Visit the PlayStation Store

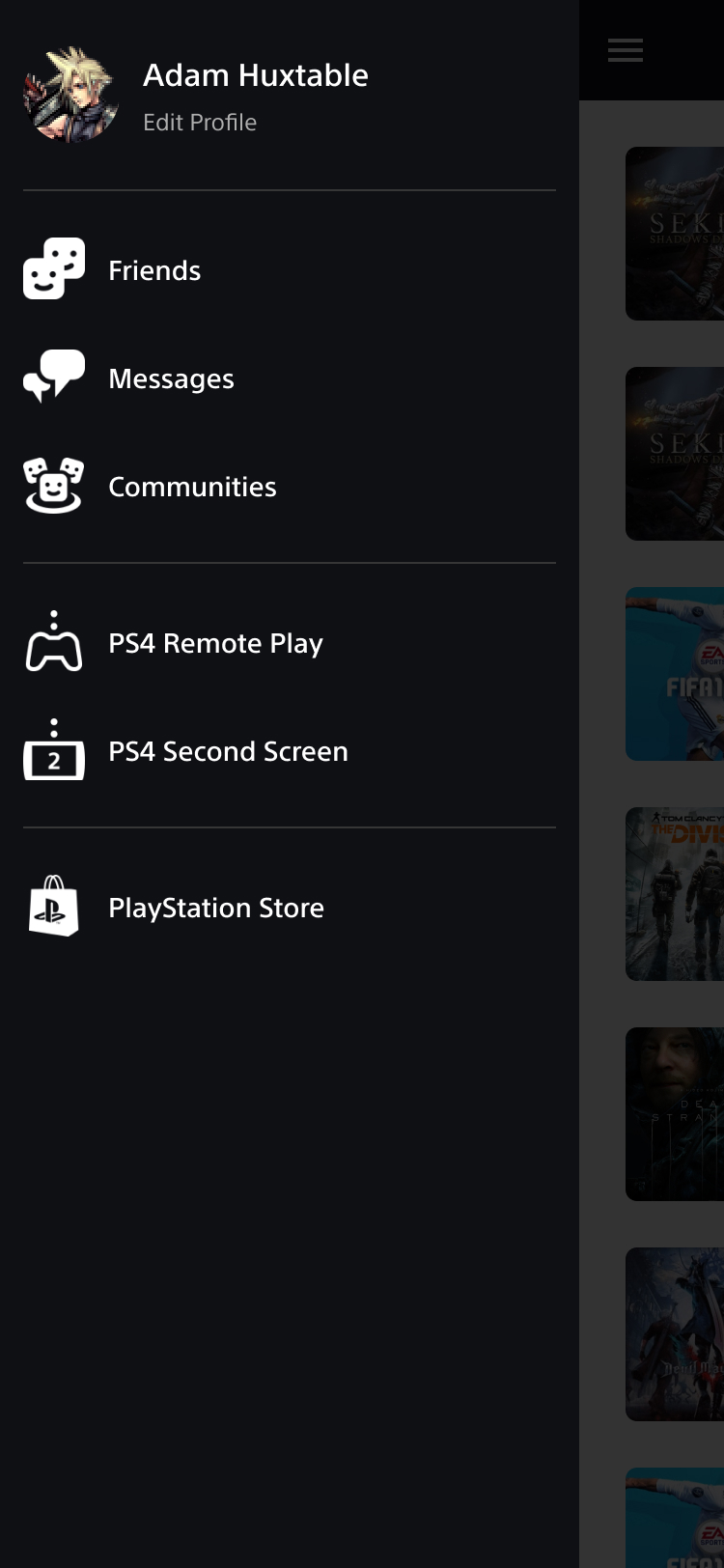tap(290, 908)
